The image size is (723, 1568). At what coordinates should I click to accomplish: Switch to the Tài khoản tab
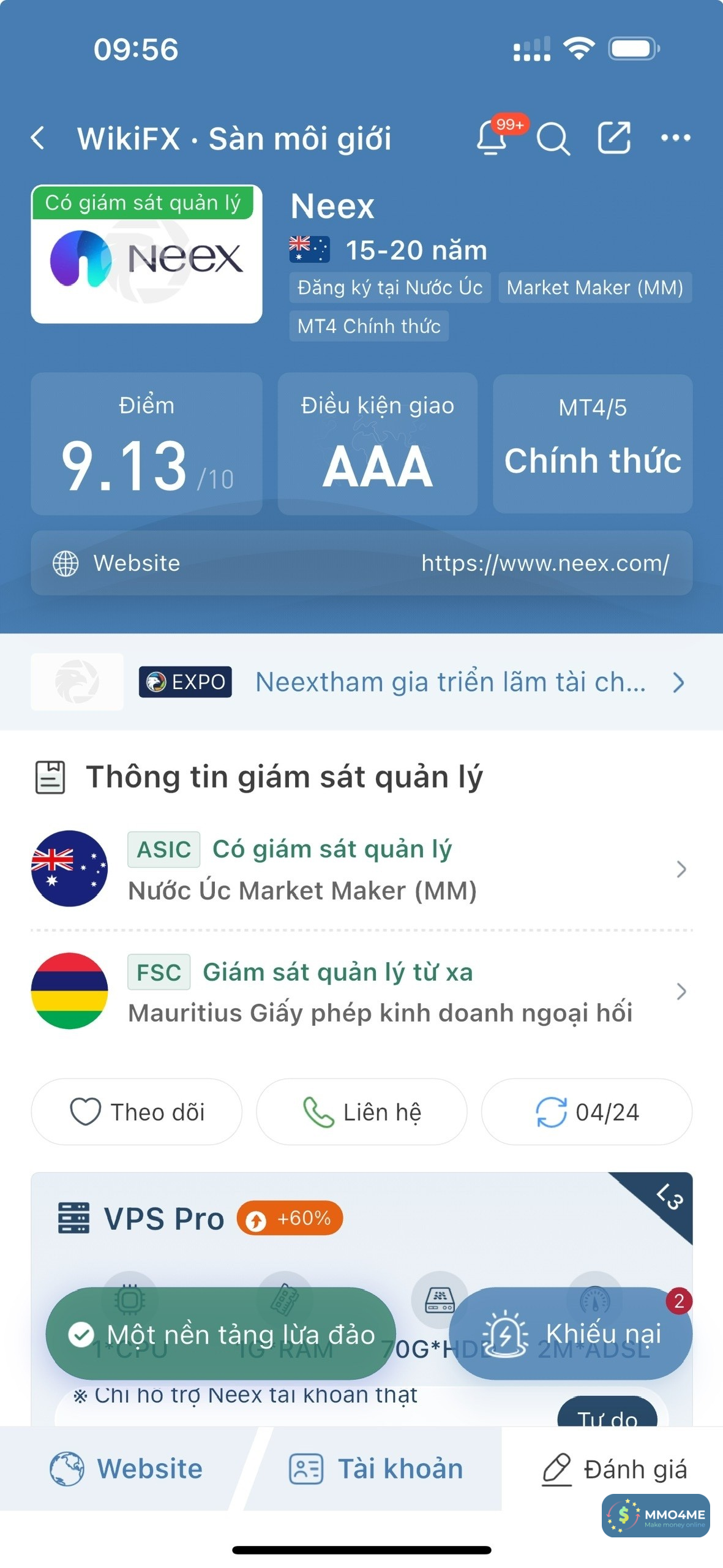(375, 1469)
